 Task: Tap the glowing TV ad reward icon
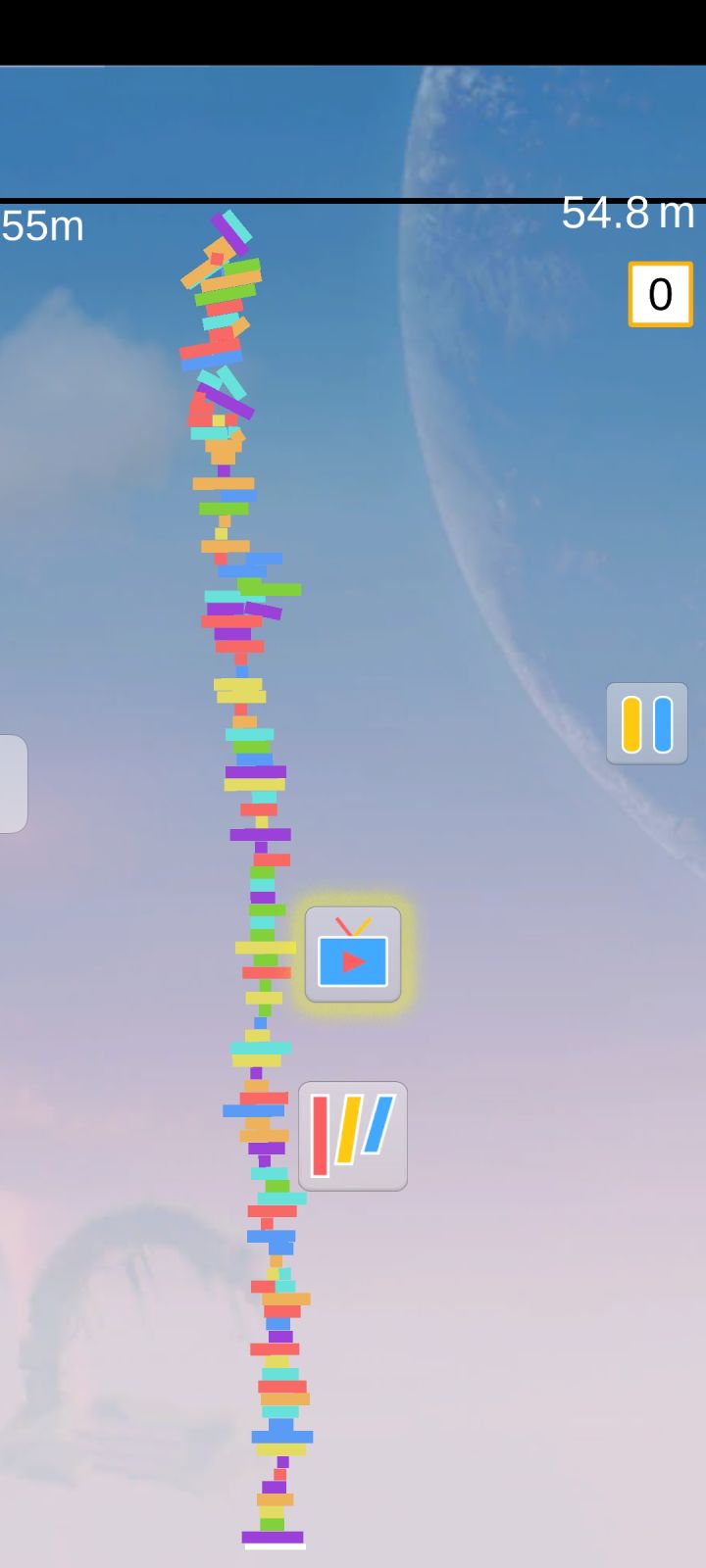coord(352,953)
